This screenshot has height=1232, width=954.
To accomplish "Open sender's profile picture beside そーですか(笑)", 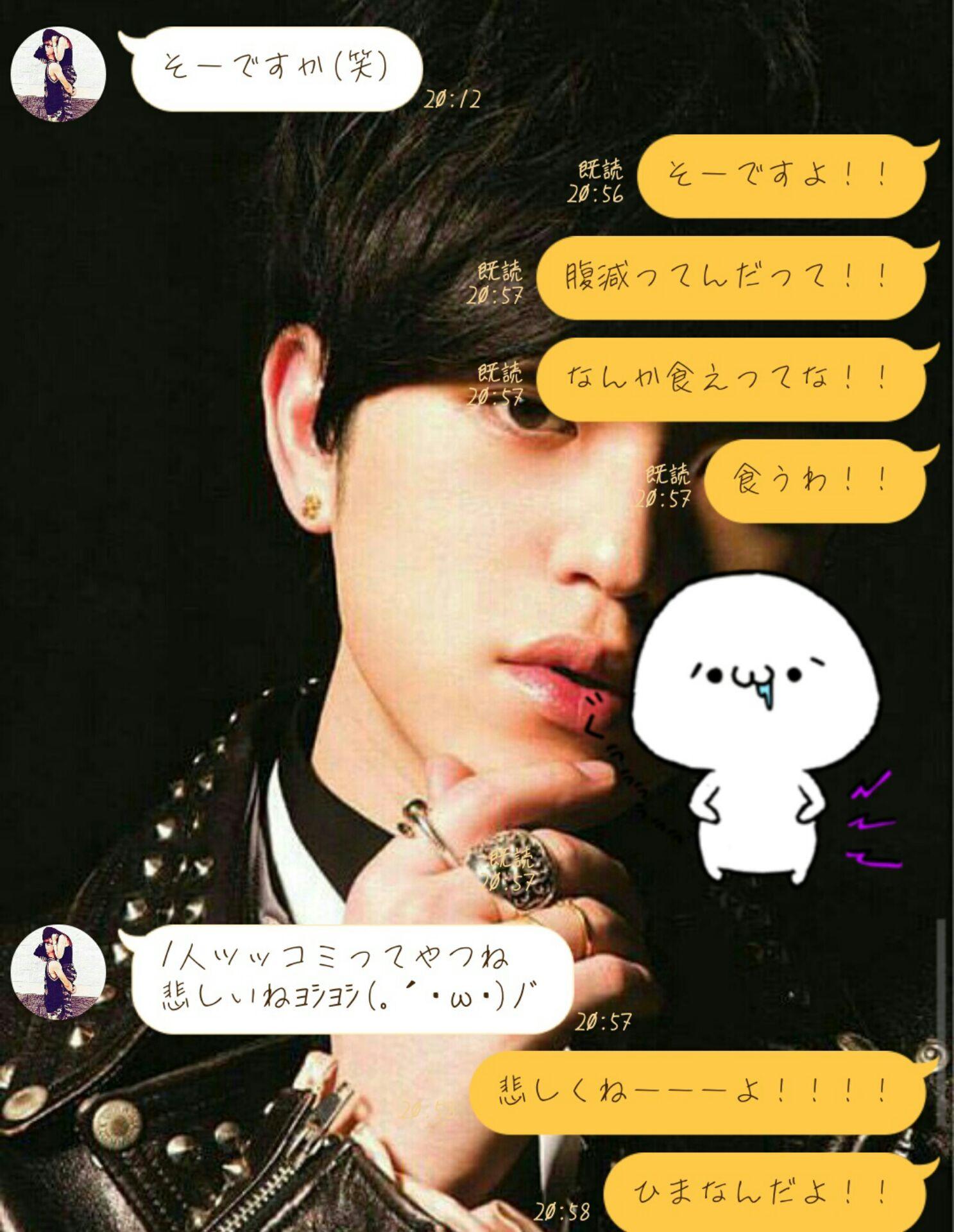I will coord(59,74).
